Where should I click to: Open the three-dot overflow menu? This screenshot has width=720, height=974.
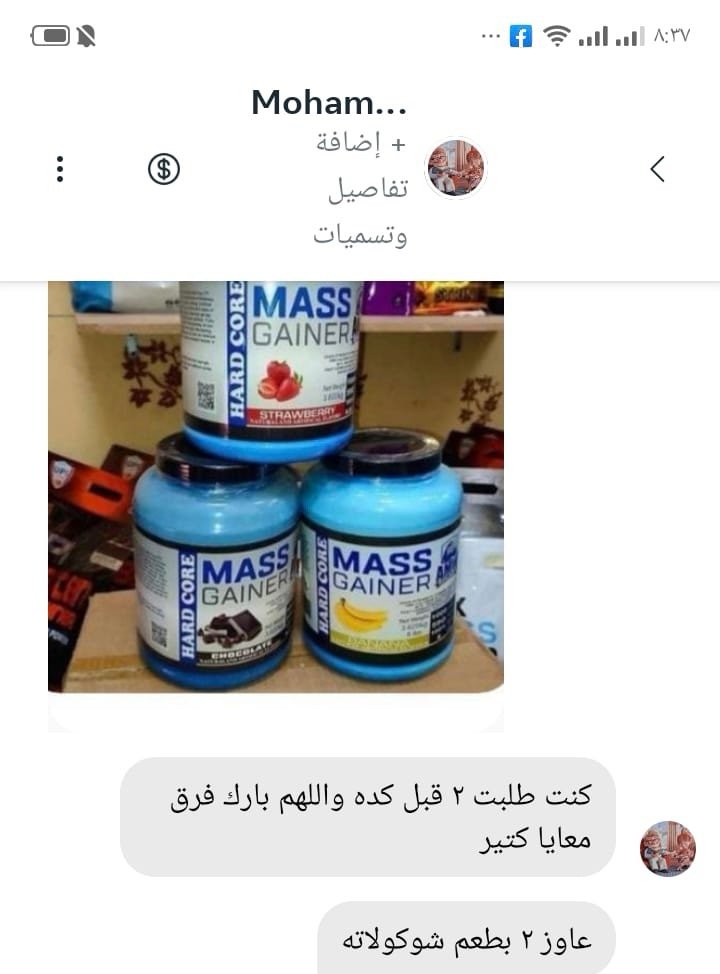tap(60, 169)
